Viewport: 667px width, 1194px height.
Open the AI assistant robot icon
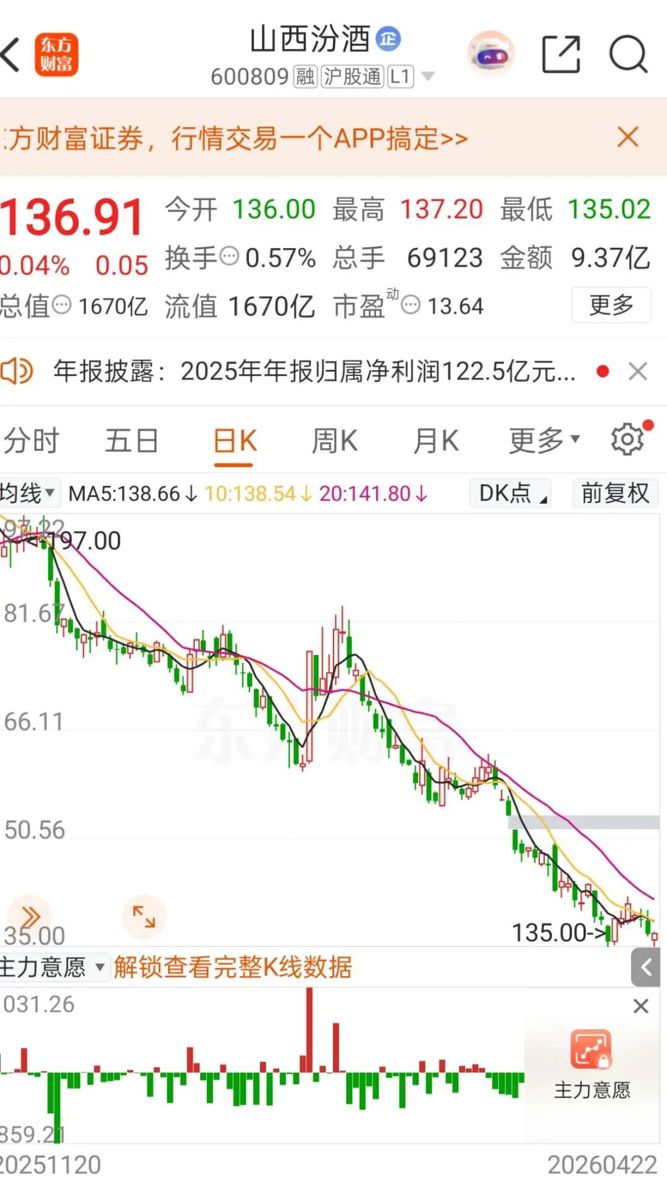pos(490,55)
